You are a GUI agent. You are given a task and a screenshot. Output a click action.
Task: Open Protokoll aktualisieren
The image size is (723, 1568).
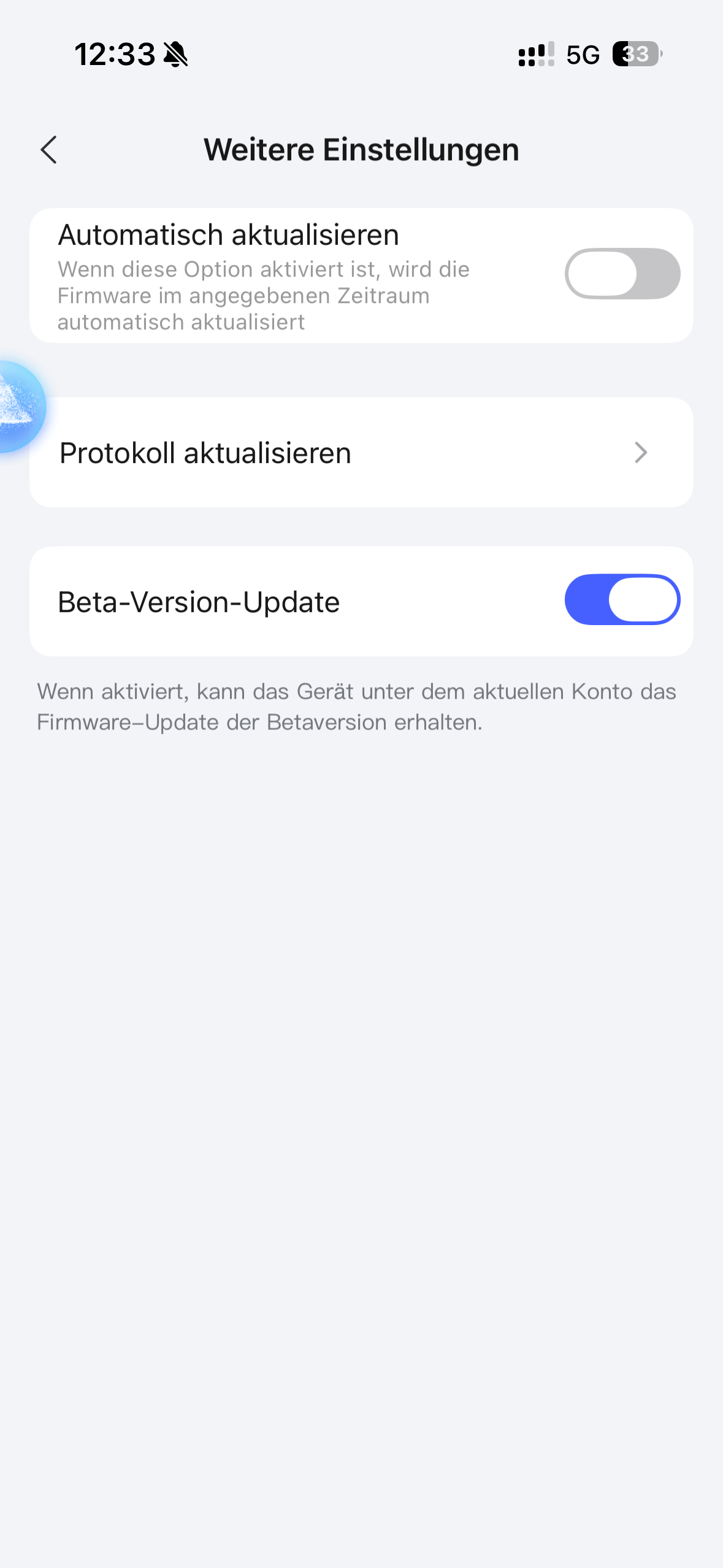click(361, 453)
